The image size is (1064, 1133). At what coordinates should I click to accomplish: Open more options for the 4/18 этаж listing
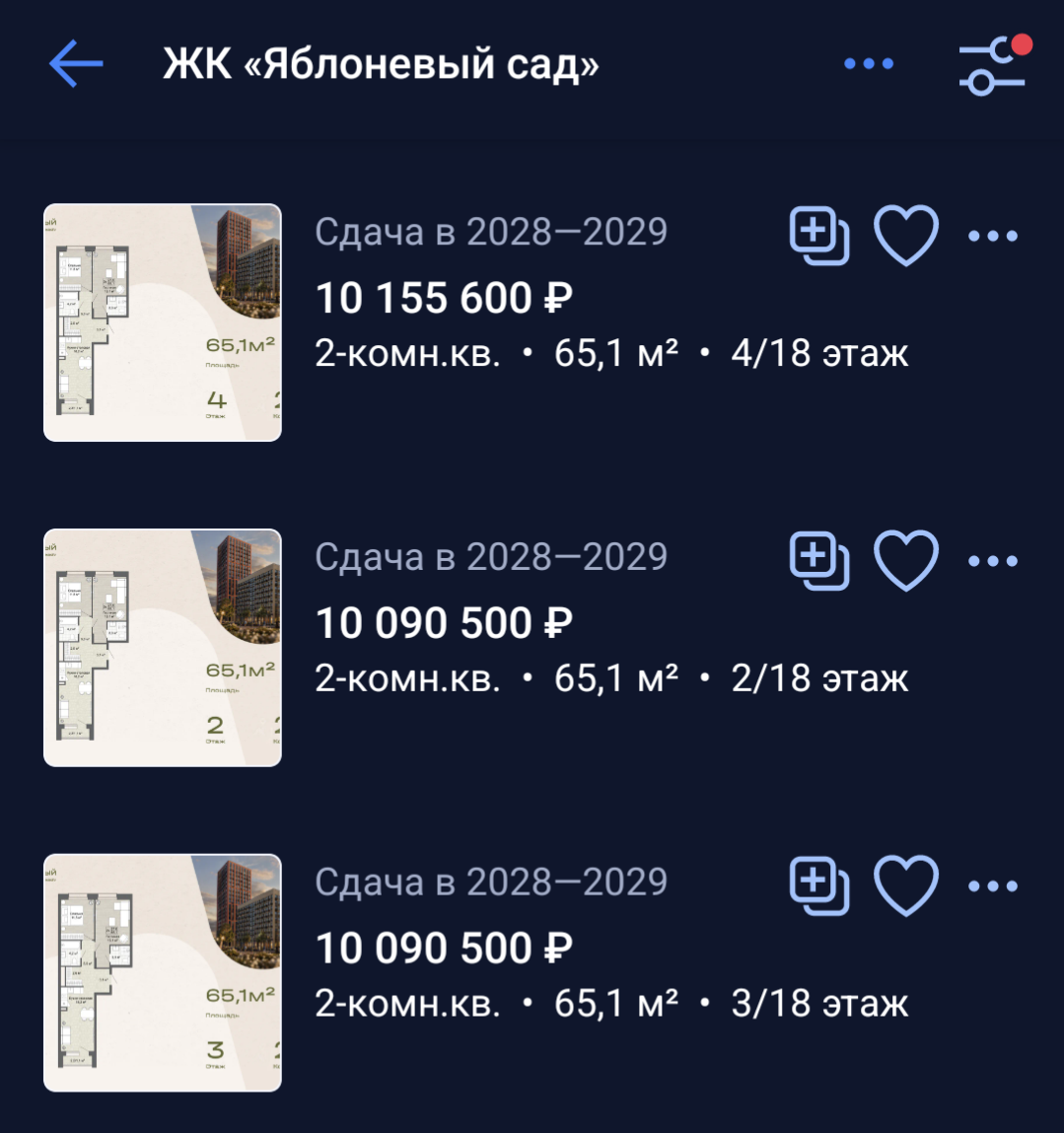993,236
